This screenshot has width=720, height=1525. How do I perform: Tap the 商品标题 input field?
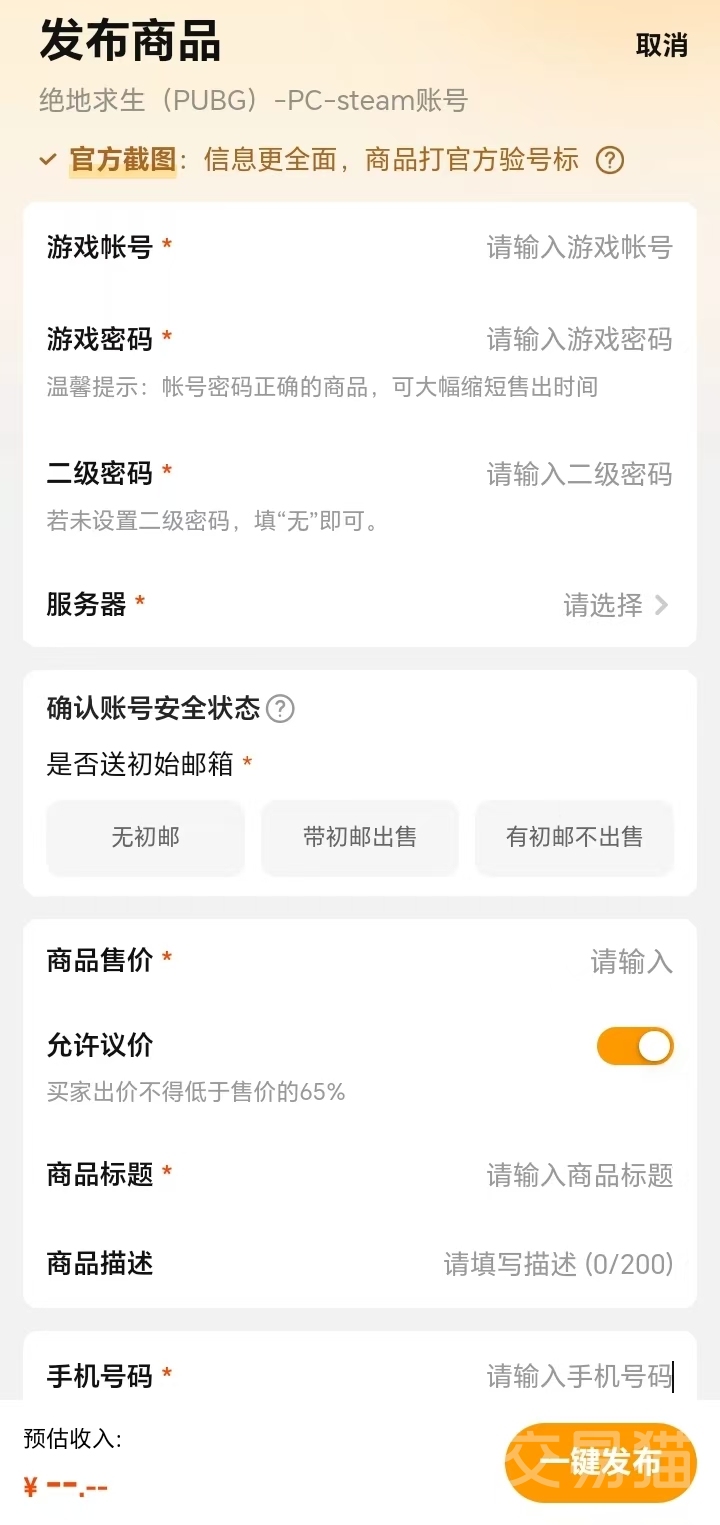click(x=579, y=1175)
